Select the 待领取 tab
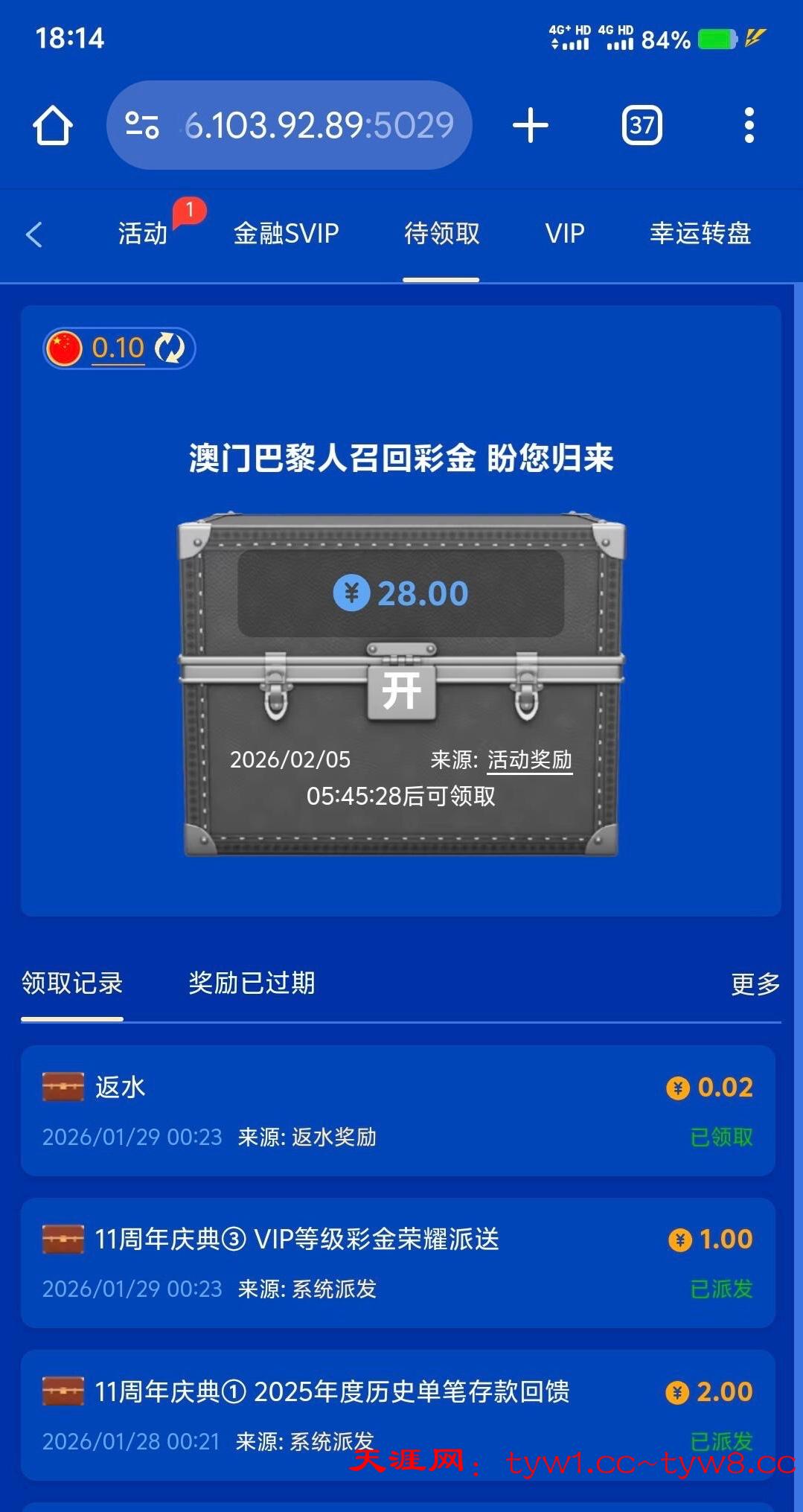The image size is (803, 1512). (441, 234)
